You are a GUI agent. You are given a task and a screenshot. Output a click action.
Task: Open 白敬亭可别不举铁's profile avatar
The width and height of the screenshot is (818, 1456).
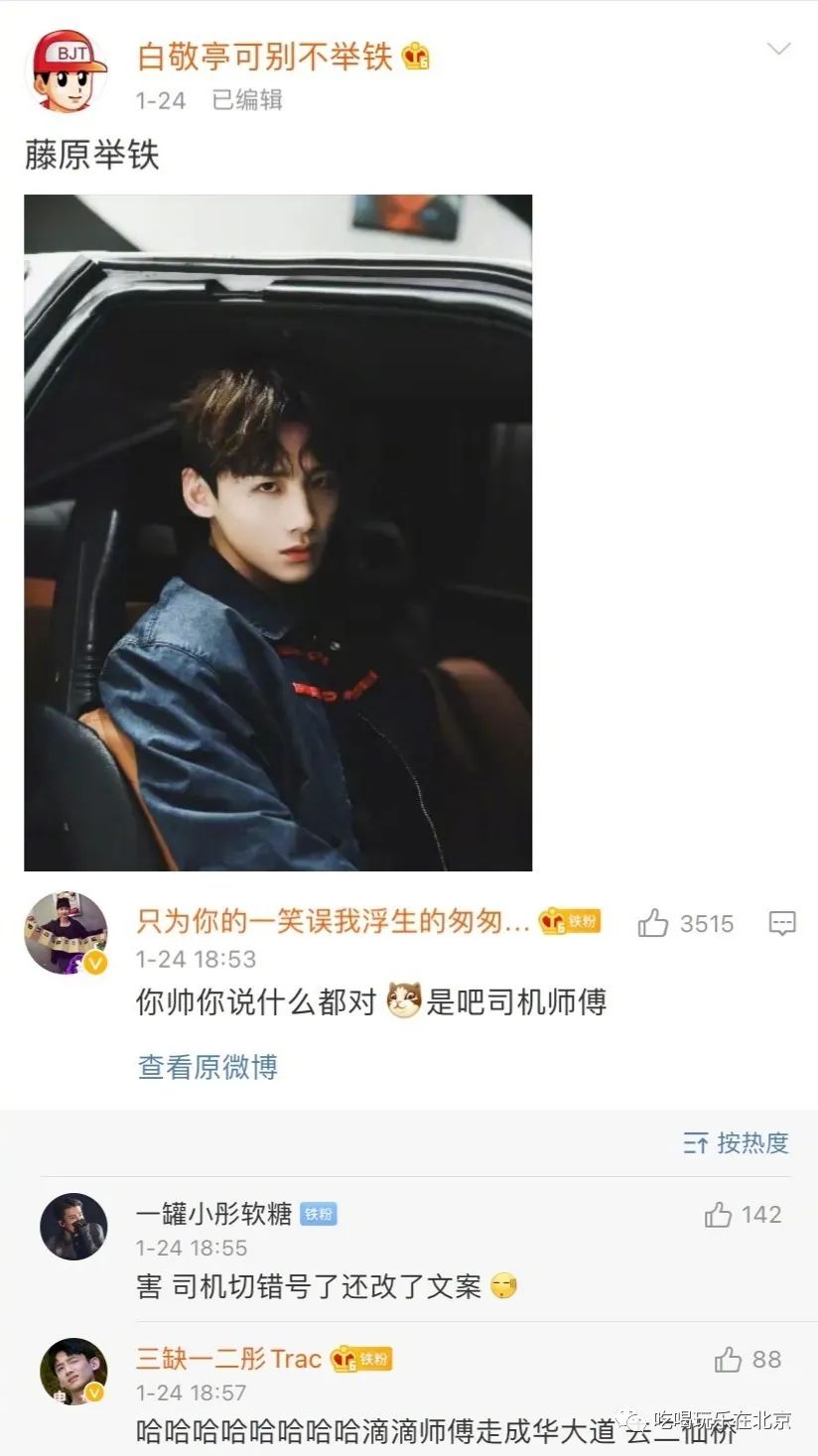coord(66,70)
